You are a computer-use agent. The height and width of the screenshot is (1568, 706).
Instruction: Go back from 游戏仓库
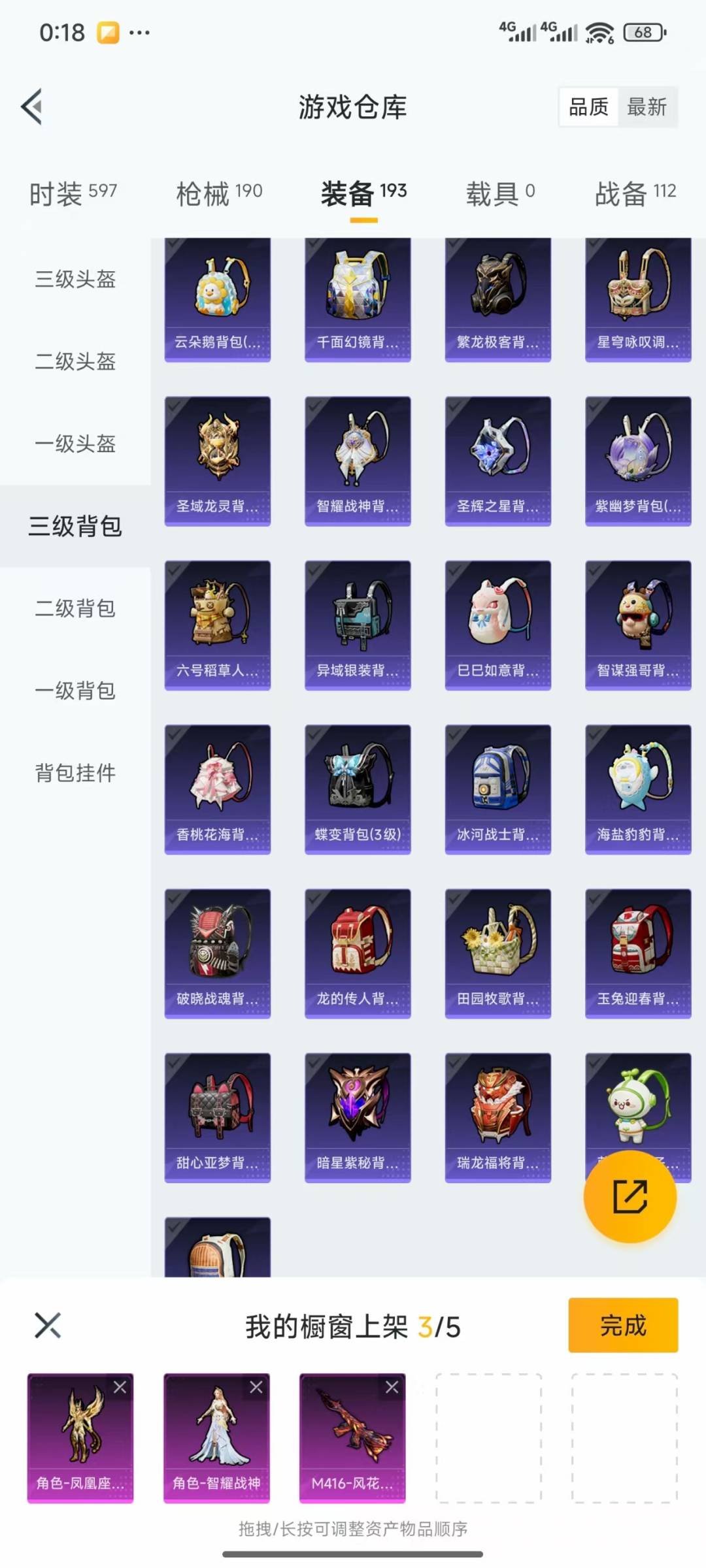tap(33, 106)
